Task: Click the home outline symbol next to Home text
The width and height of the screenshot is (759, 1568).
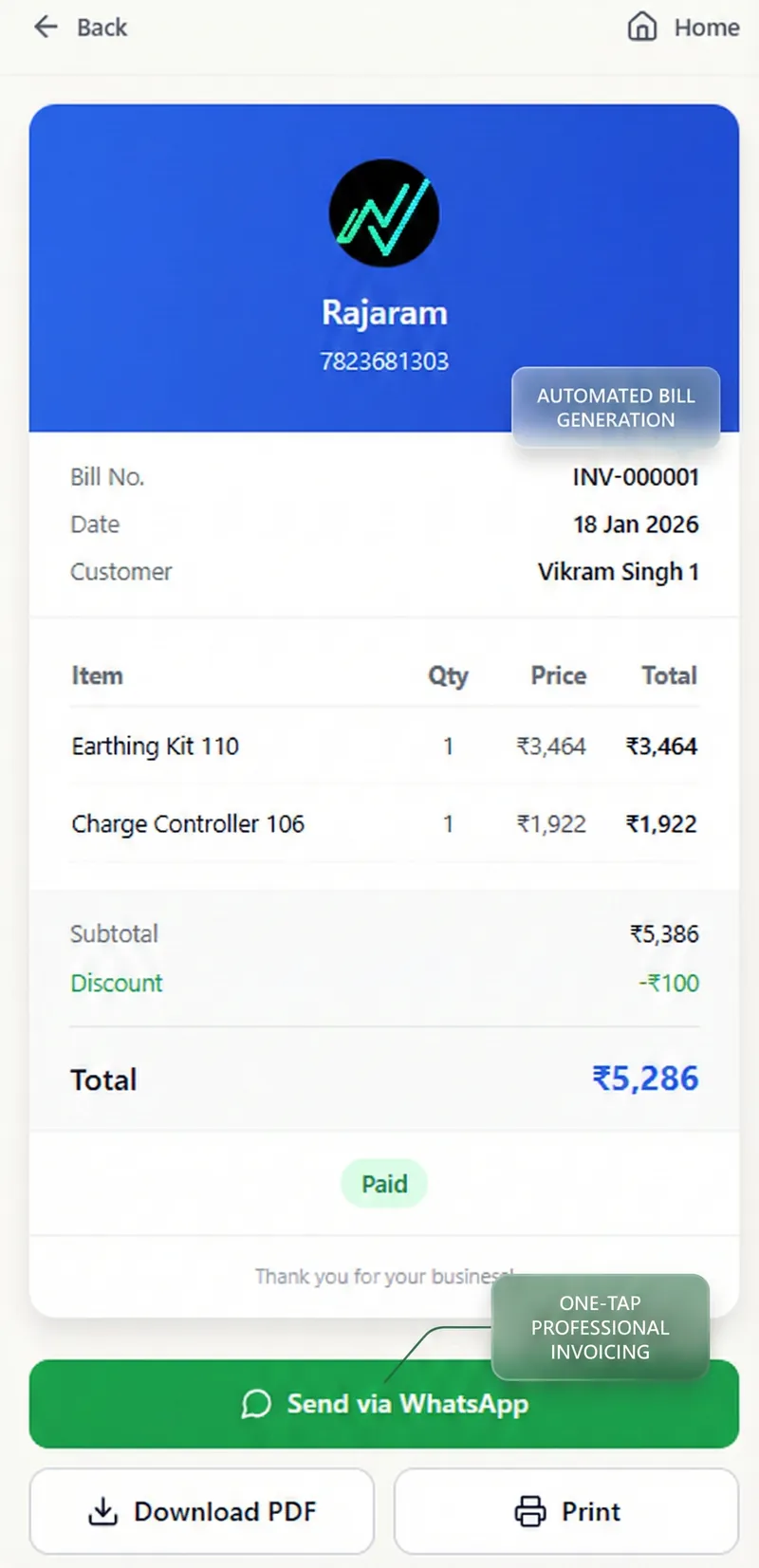Action: [641, 27]
